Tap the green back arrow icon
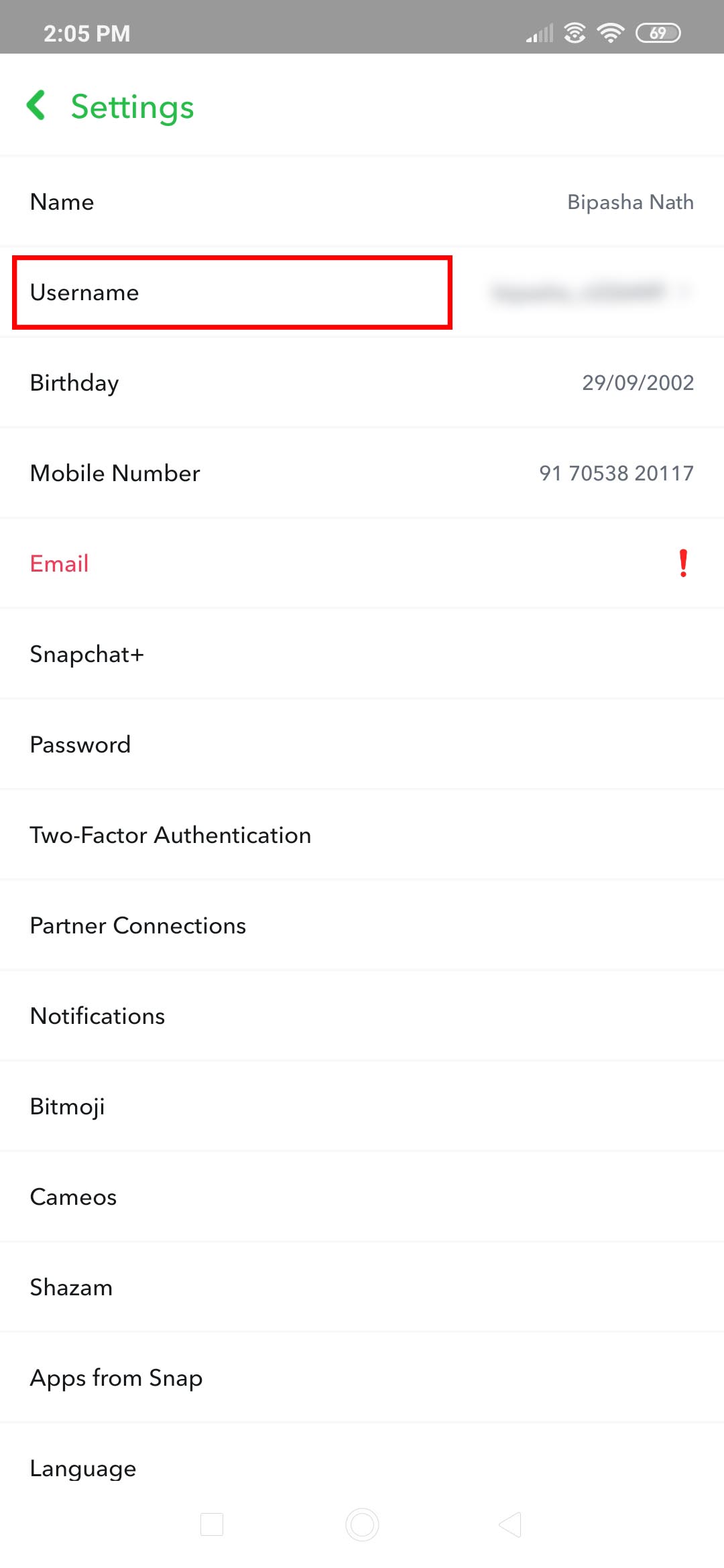Image resolution: width=724 pixels, height=1568 pixels. click(x=37, y=105)
